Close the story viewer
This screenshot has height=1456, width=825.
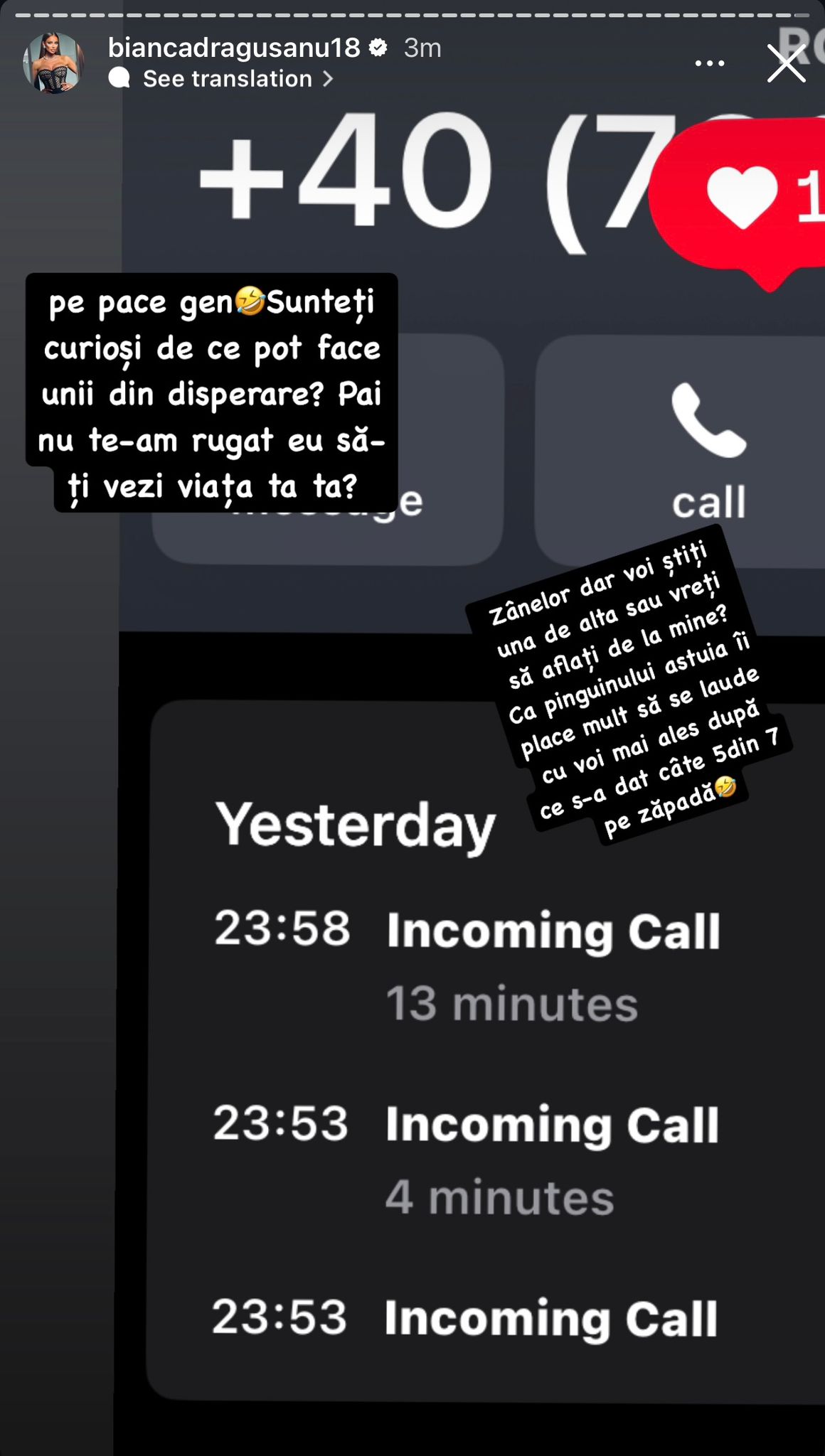tap(786, 63)
